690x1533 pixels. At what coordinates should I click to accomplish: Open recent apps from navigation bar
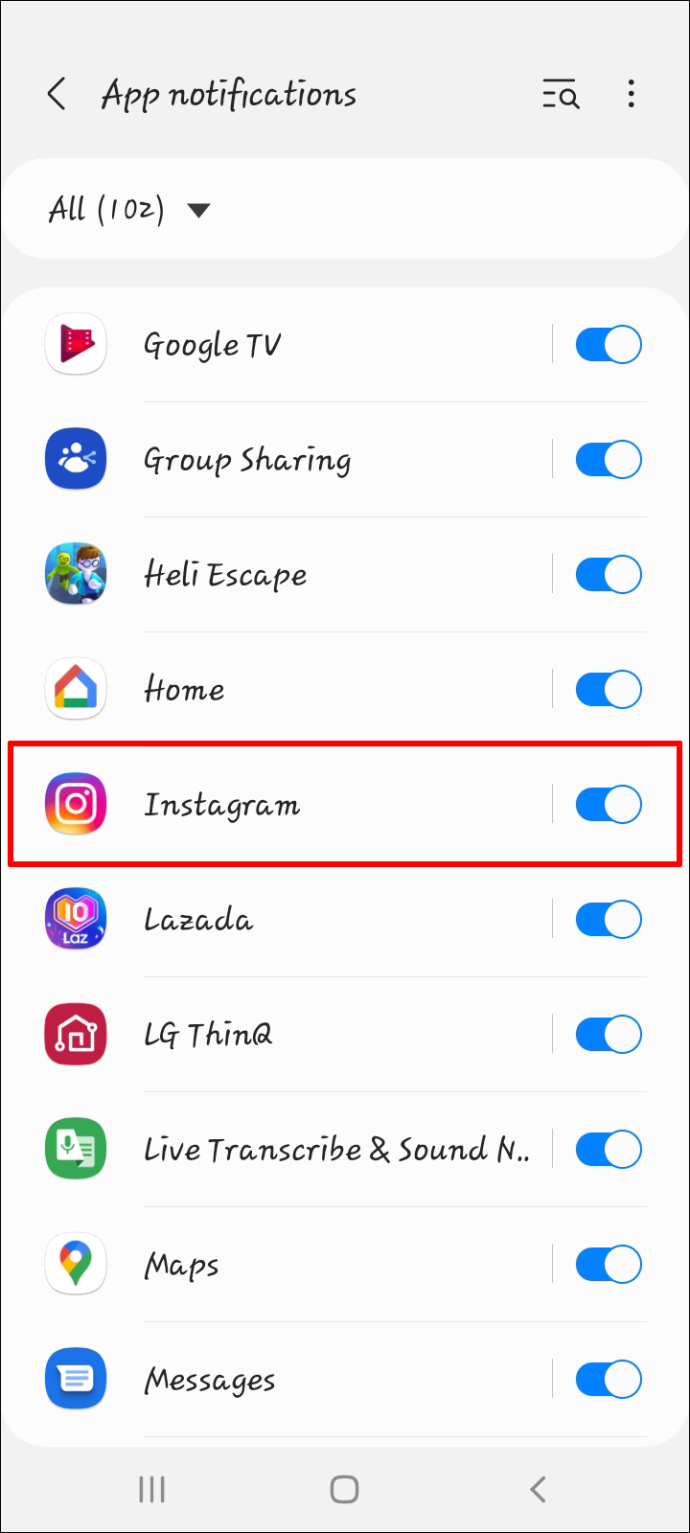(x=151, y=1489)
